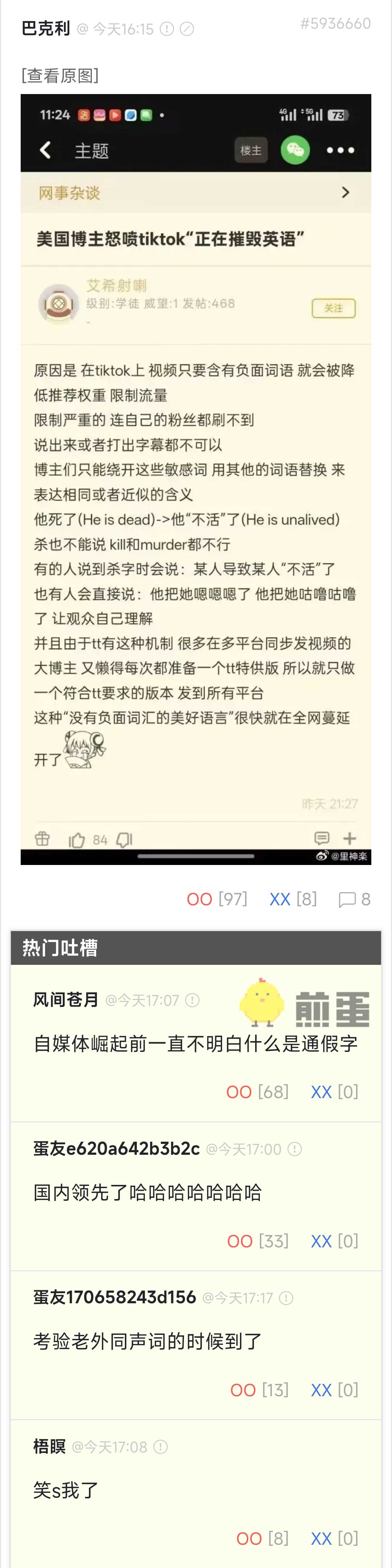The width and height of the screenshot is (392, 1568).
Task: Tap the circled slash icon beside post time
Action: (x=187, y=29)
